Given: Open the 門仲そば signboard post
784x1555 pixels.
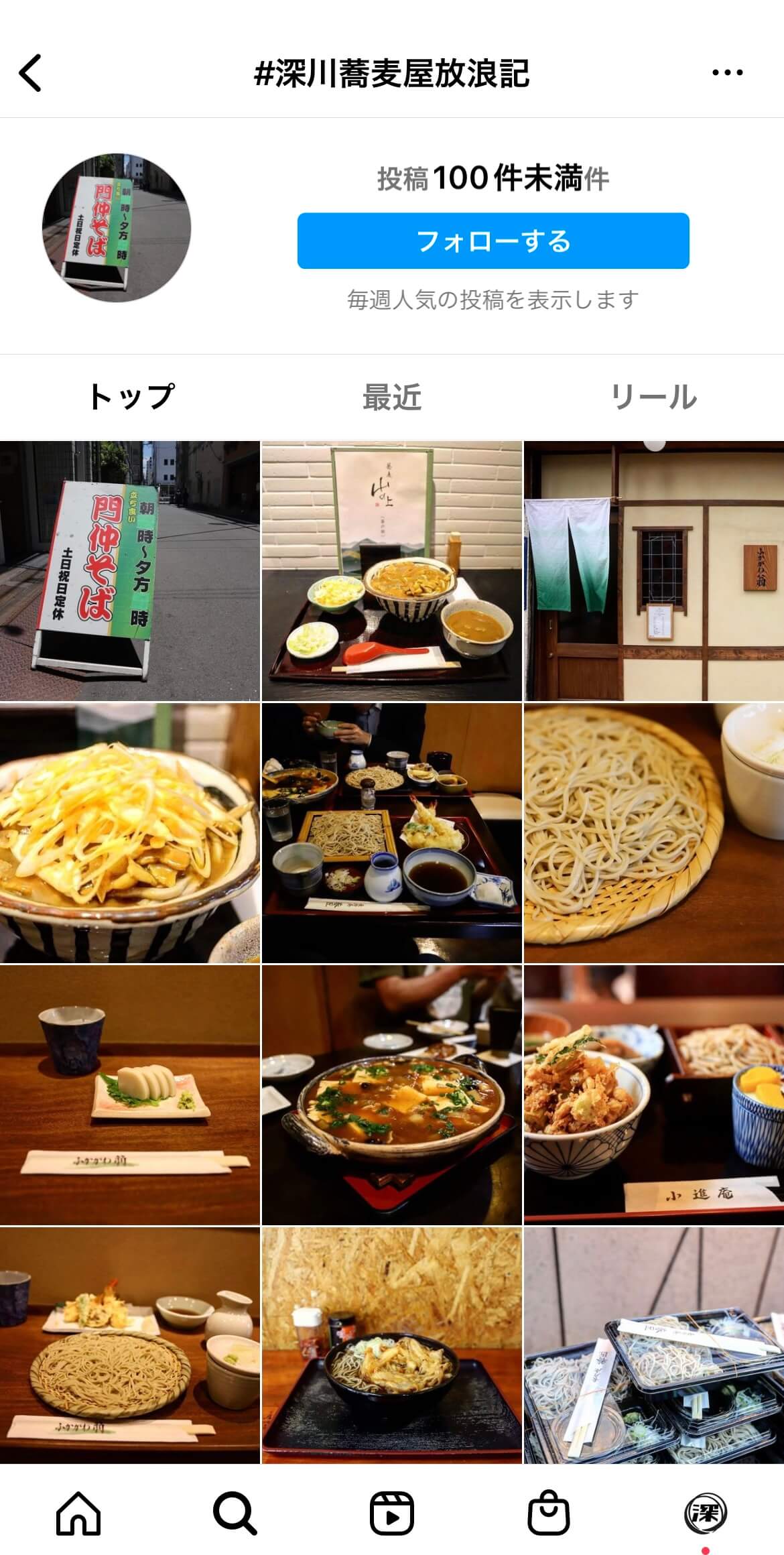Looking at the screenshot, I should coord(129,570).
